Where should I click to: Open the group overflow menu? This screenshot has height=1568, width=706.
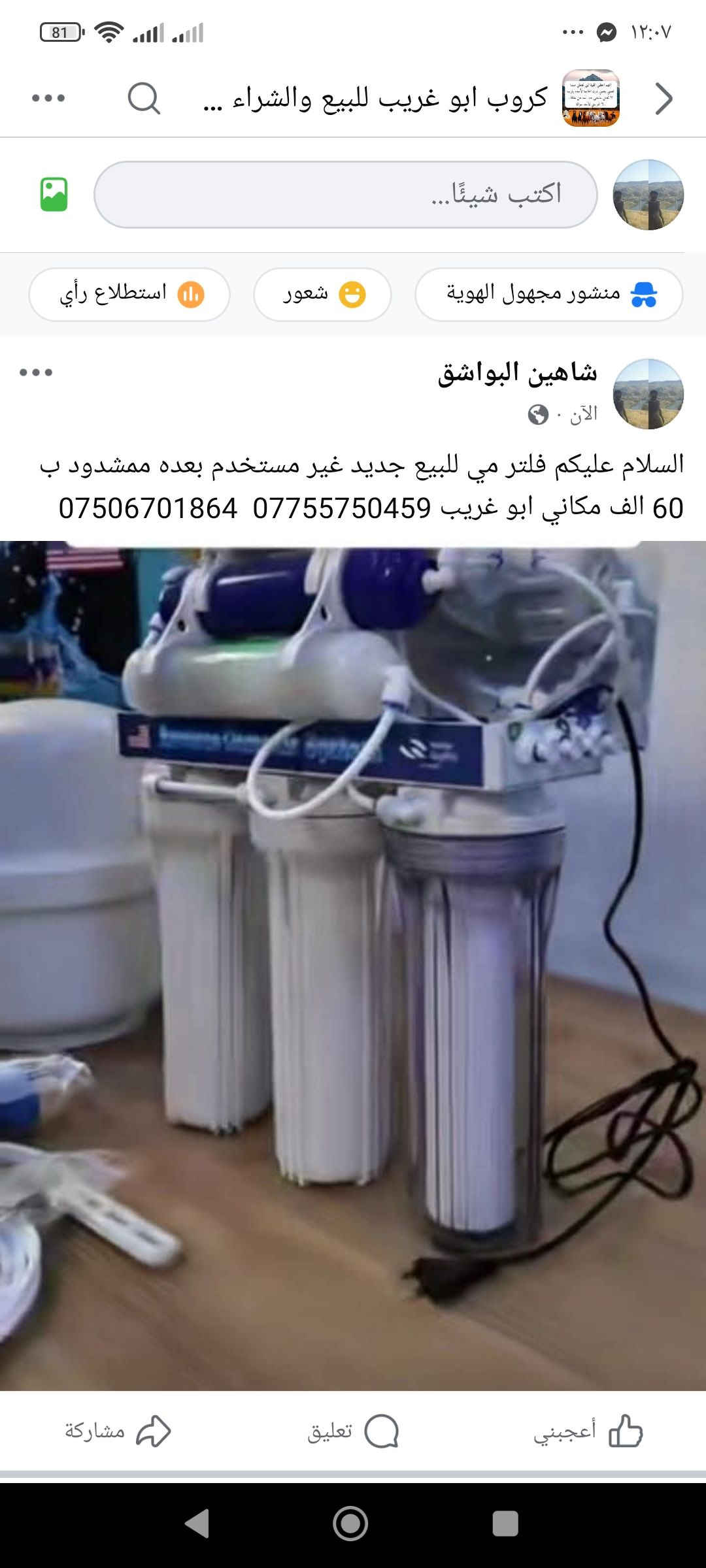(48, 99)
